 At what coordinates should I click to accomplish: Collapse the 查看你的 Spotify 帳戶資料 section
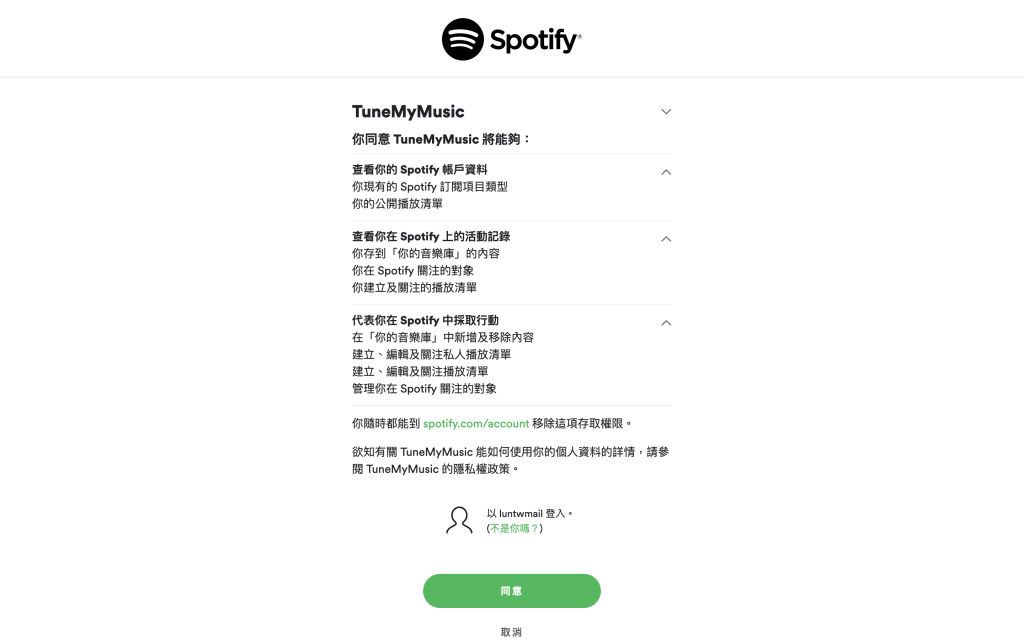(x=665, y=172)
